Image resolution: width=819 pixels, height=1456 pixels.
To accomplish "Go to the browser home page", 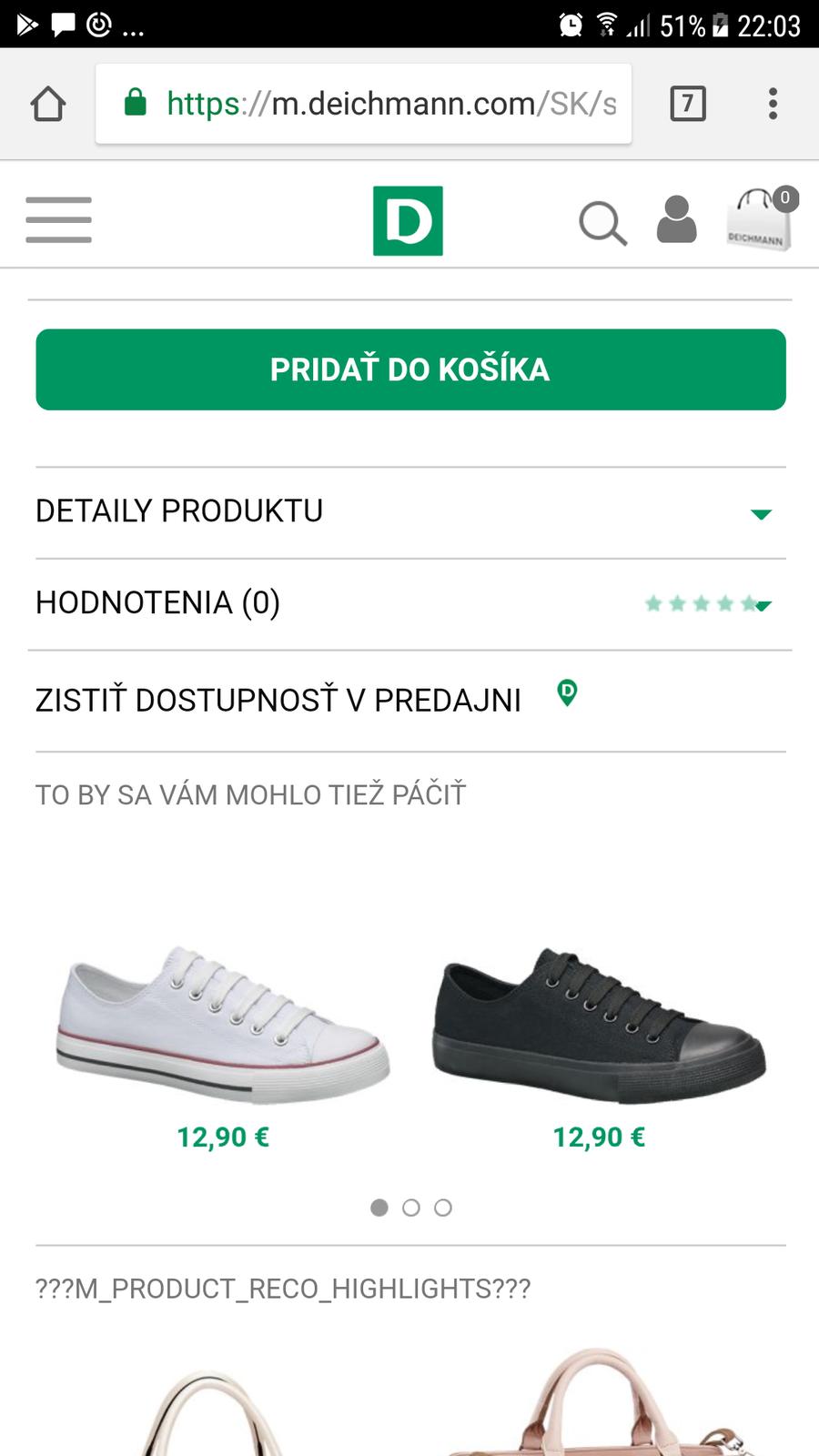I will pos(48,104).
